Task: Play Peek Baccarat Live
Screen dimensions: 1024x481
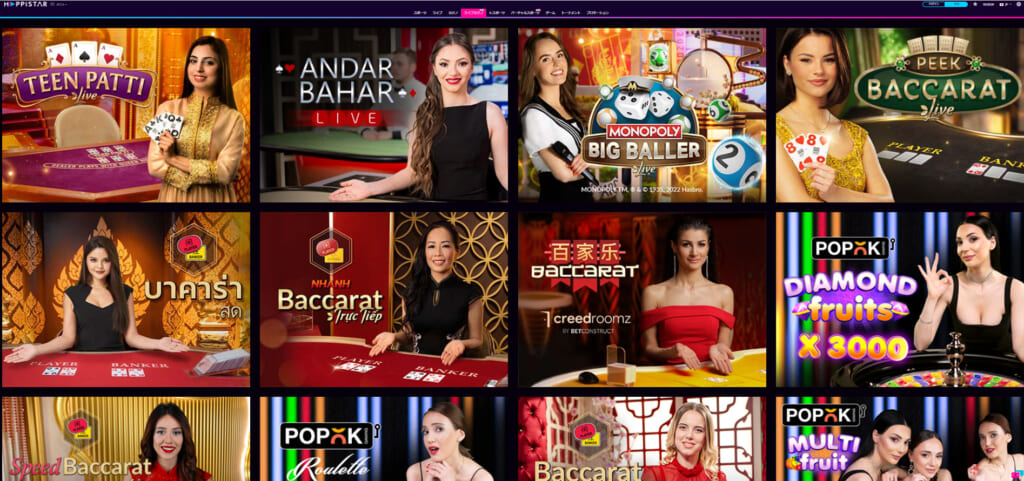Action: point(900,115)
